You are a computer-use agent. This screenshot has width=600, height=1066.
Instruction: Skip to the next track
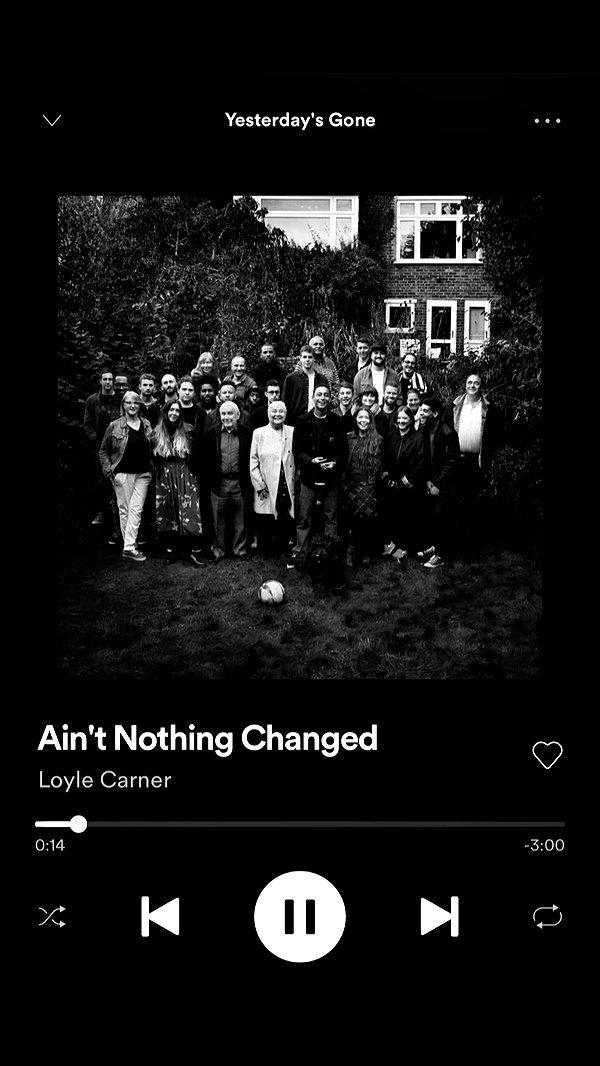pyautogui.click(x=440, y=916)
